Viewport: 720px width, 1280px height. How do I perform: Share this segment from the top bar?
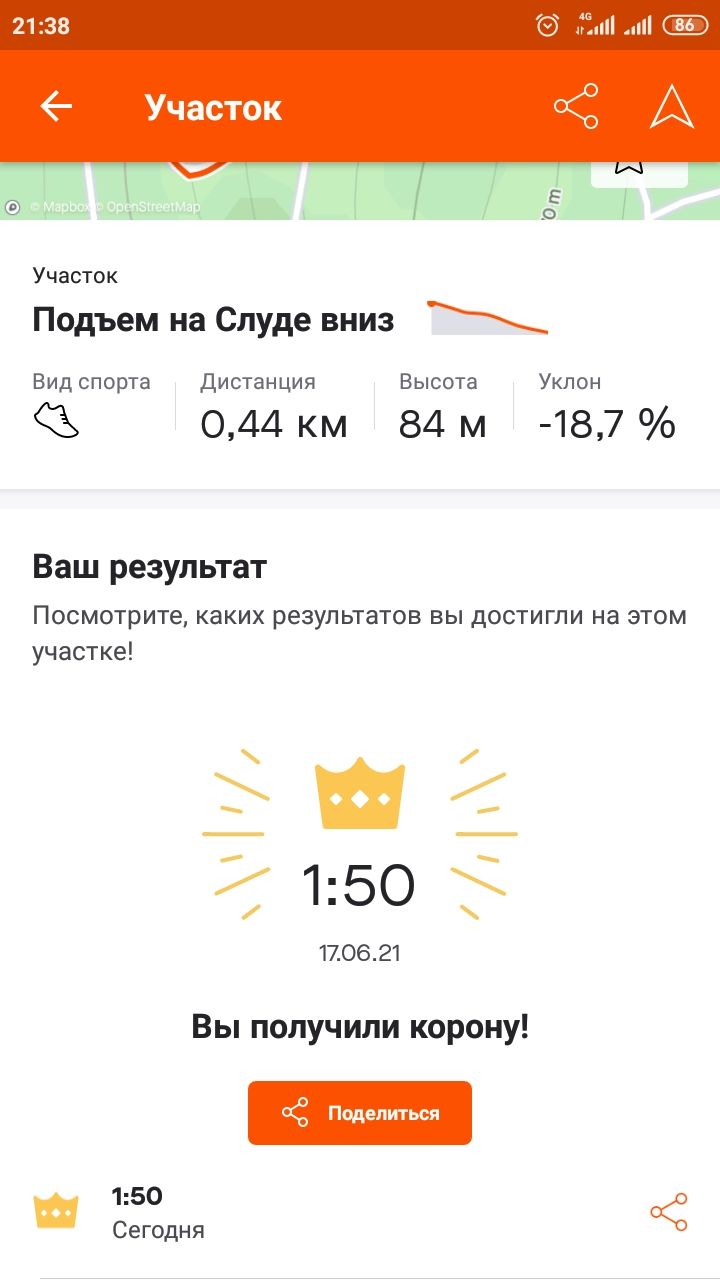point(576,107)
